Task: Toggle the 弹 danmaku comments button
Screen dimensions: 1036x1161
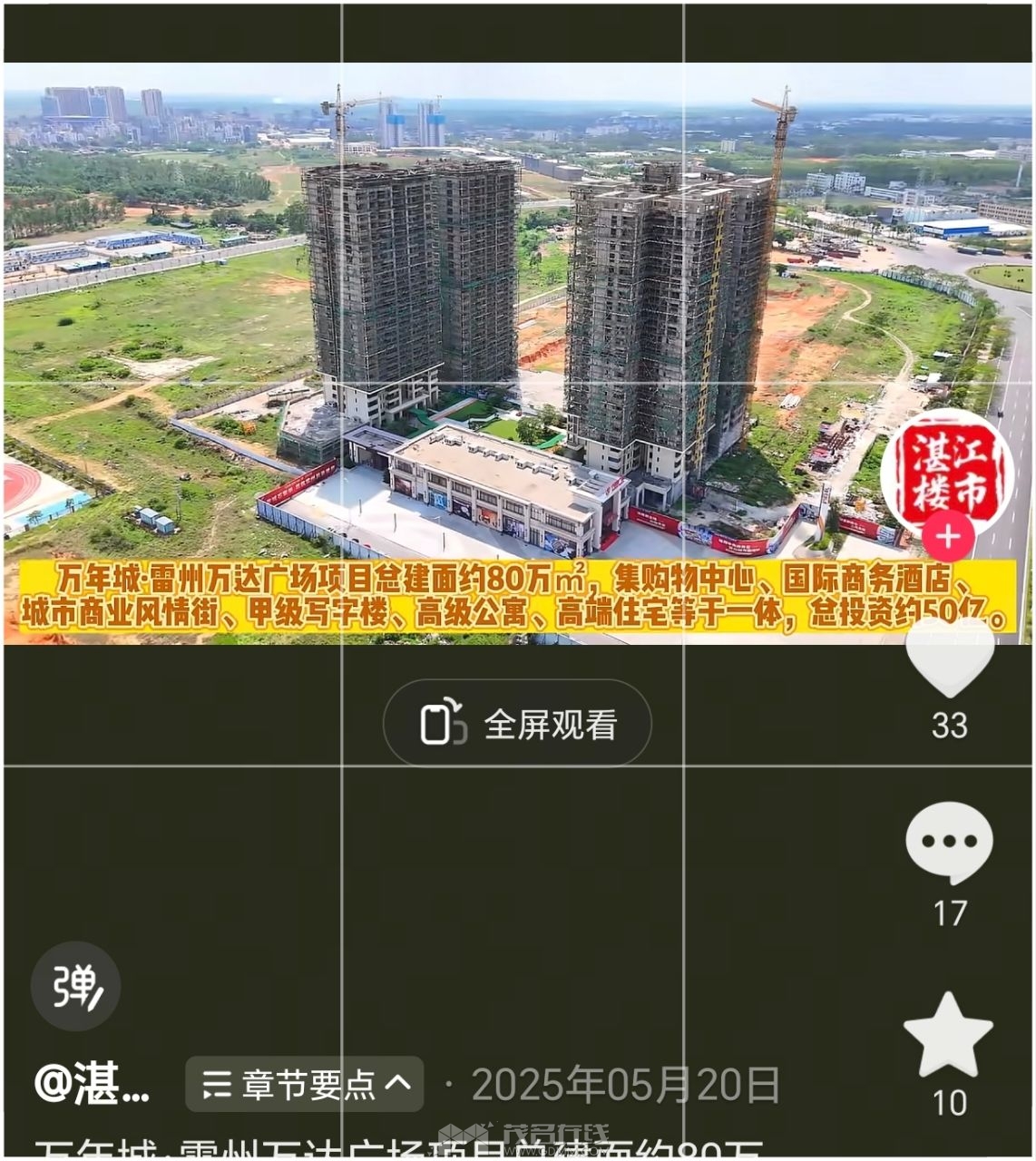Action: (76, 986)
